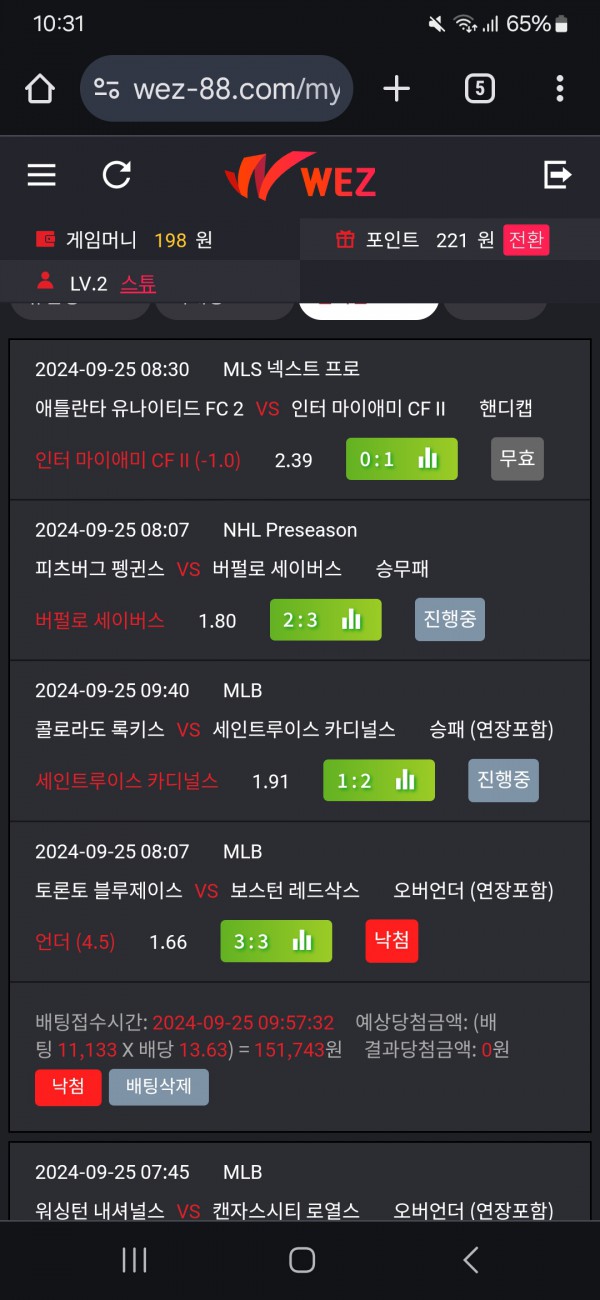Image resolution: width=600 pixels, height=1300 pixels.
Task: Open the 스튜 profile link
Action: point(138,284)
